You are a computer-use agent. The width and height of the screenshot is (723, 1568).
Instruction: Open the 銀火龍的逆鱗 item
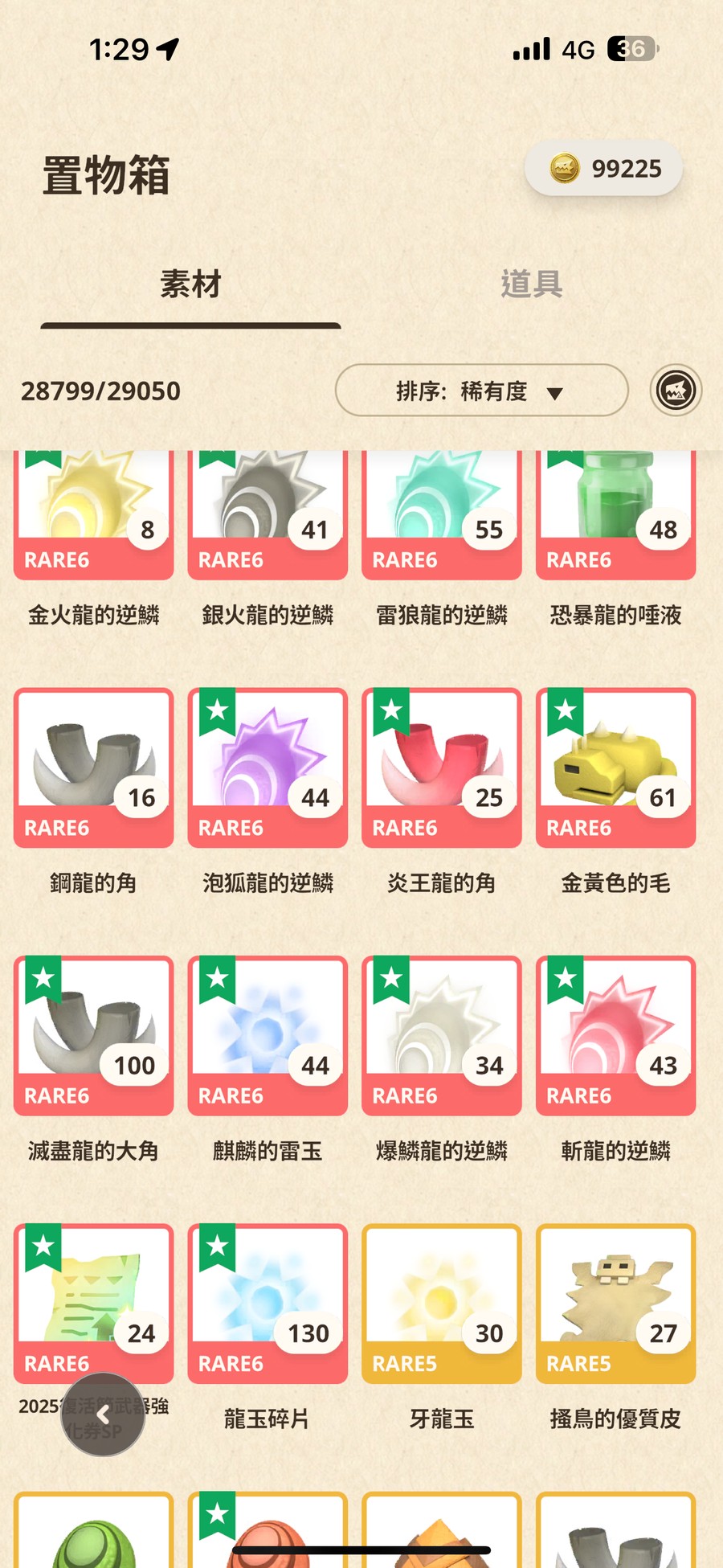[268, 514]
